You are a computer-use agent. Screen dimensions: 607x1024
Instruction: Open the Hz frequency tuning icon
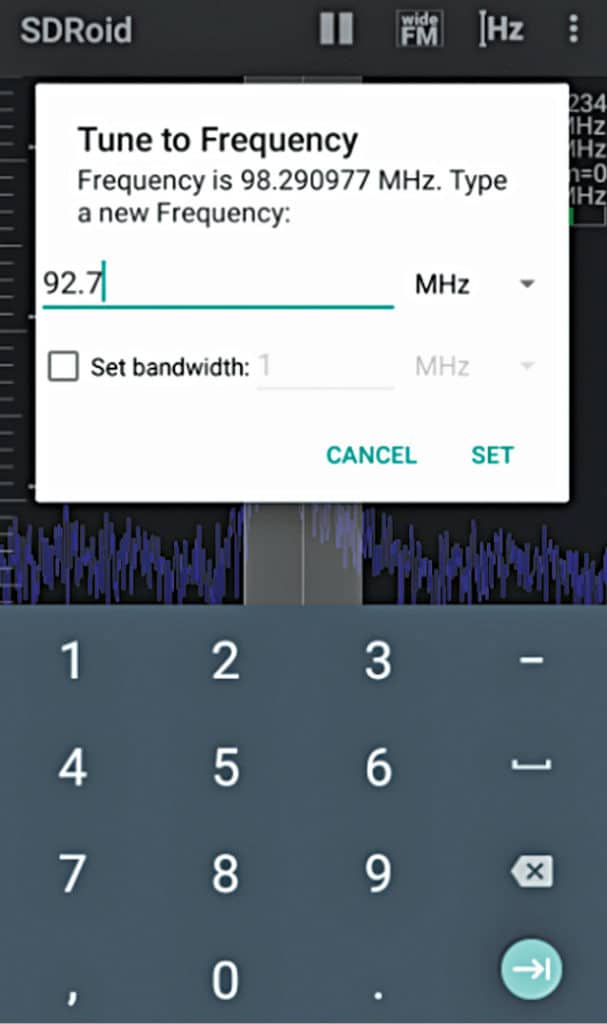coord(501,29)
